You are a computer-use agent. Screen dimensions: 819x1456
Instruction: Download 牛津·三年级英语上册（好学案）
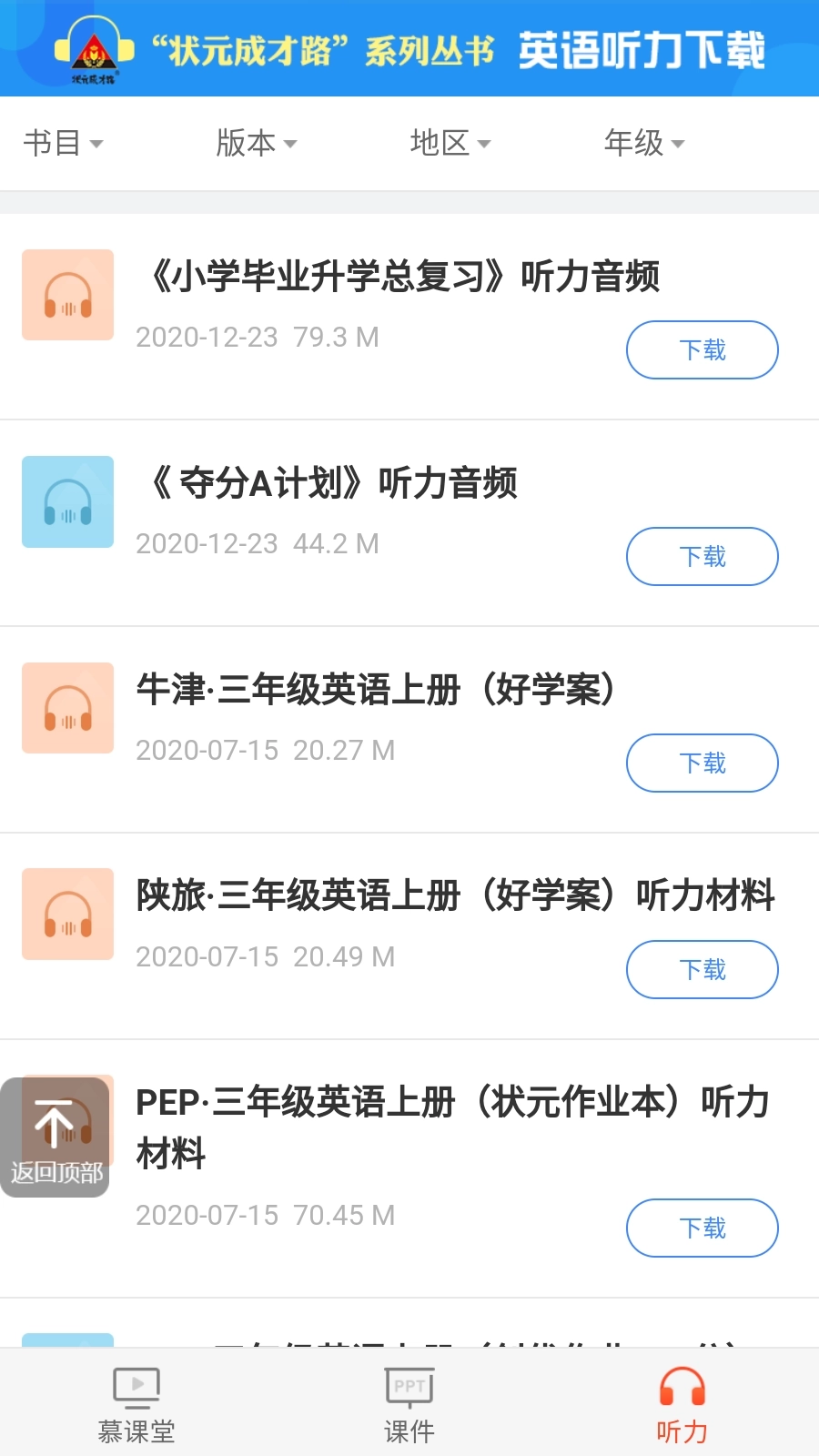tap(702, 763)
